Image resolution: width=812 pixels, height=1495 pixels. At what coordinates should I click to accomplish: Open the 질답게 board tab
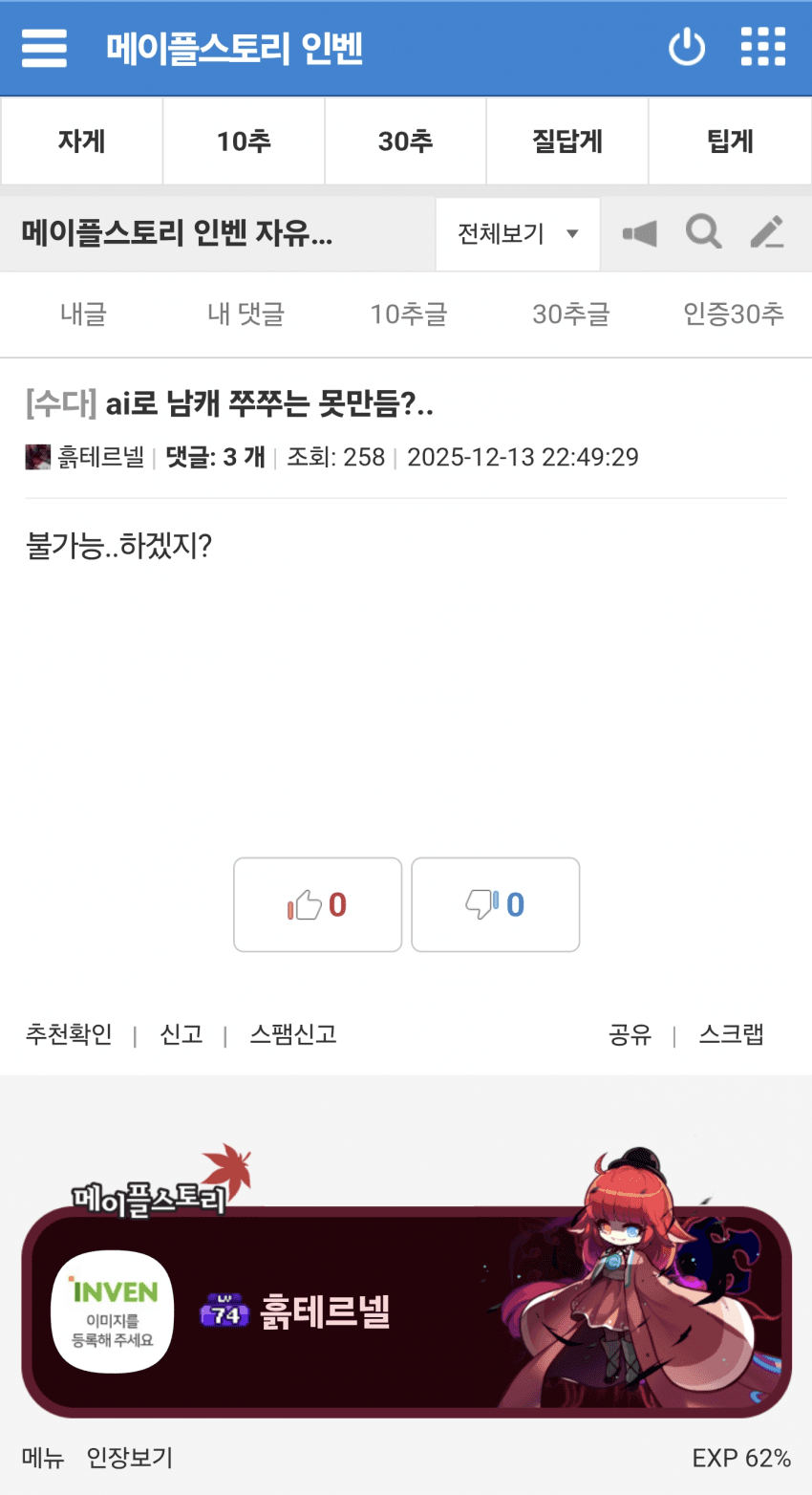[x=567, y=141]
